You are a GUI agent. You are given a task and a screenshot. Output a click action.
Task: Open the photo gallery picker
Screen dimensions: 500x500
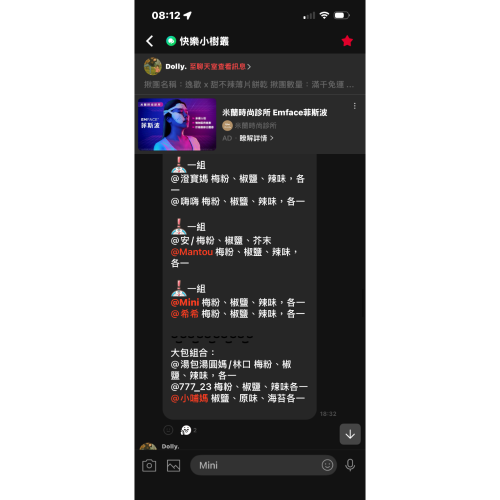click(173, 466)
